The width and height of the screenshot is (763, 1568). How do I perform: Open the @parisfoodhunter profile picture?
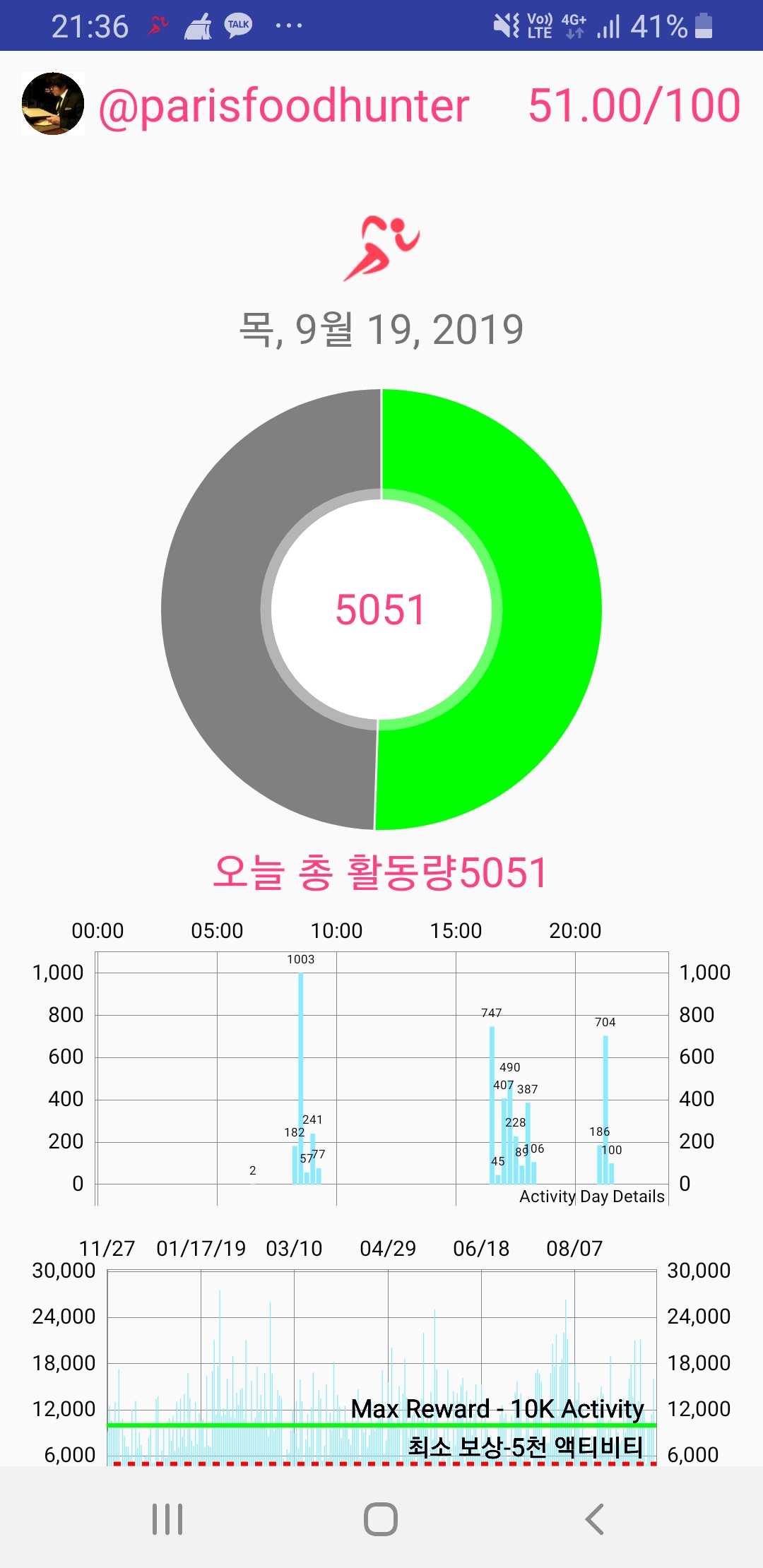click(53, 104)
